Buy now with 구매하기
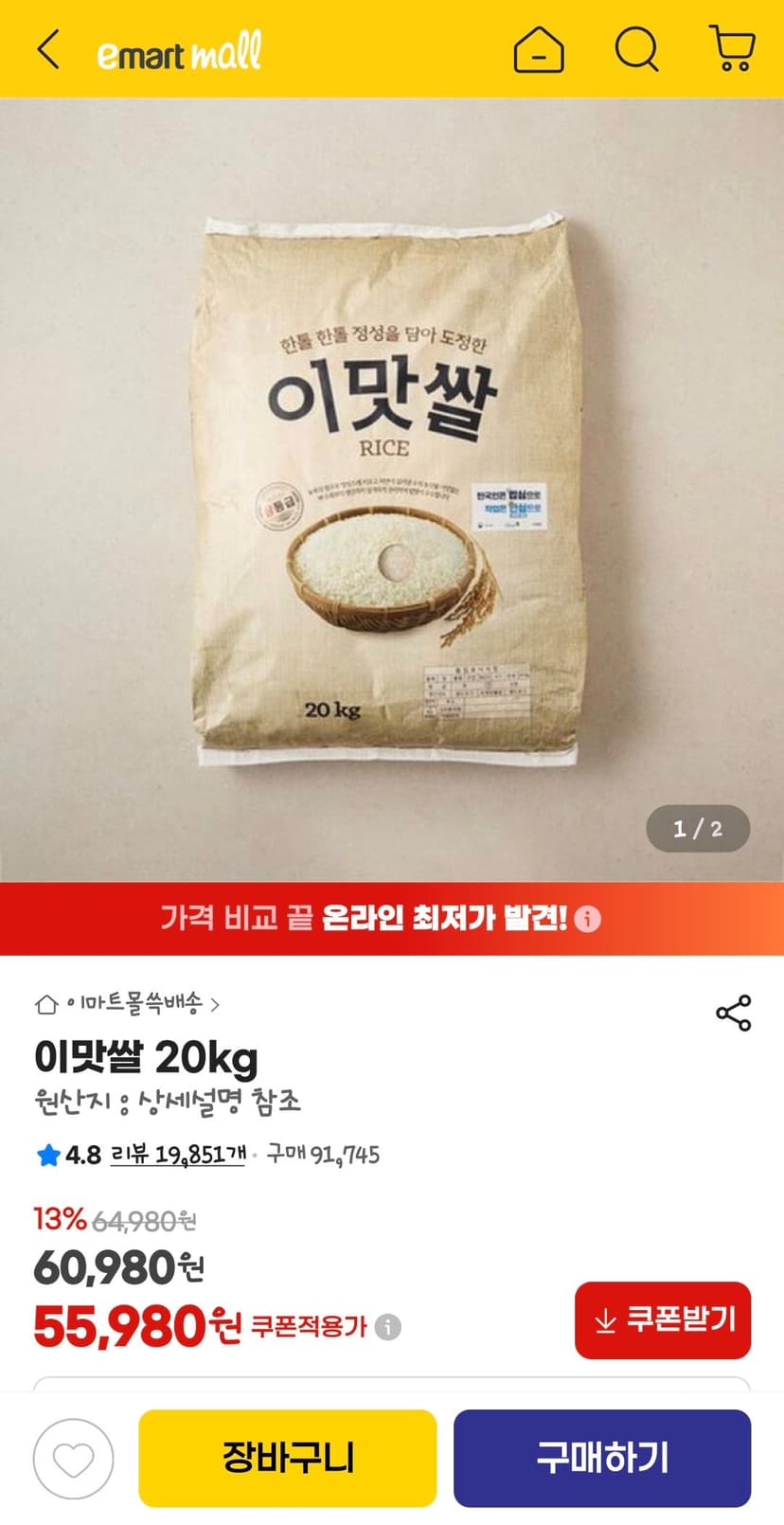 (x=602, y=1459)
